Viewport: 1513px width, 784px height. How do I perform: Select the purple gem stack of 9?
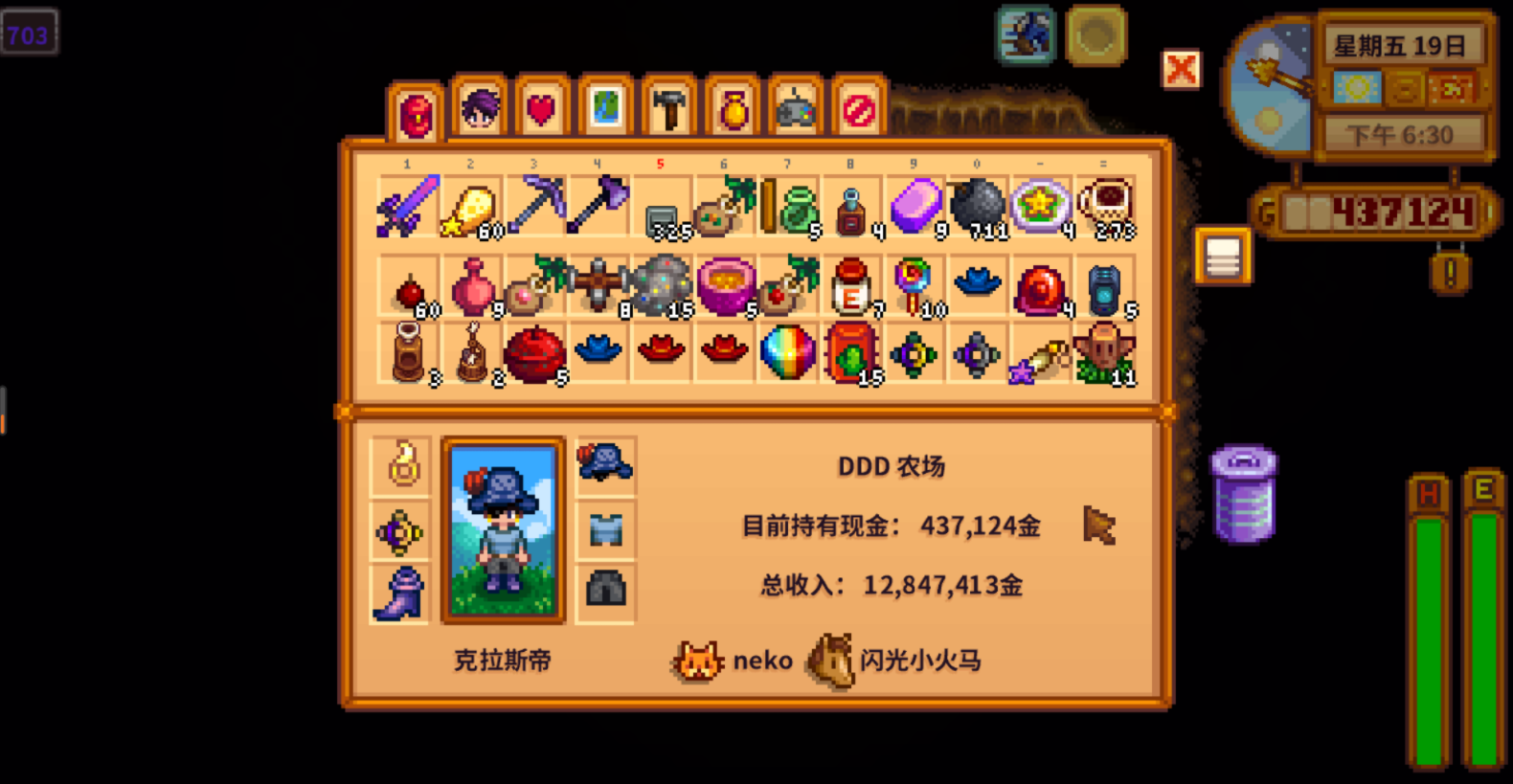point(915,206)
